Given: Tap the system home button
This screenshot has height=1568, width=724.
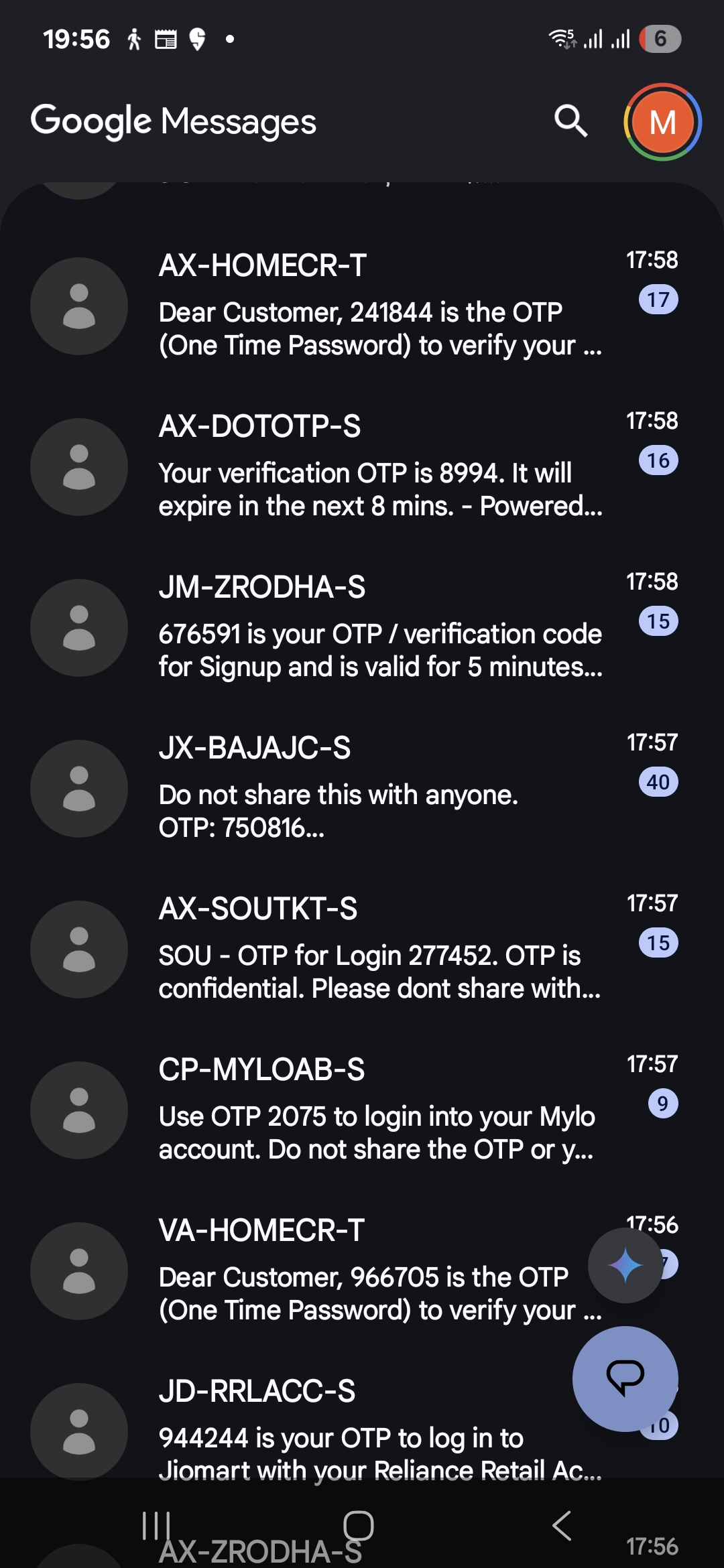Looking at the screenshot, I should coord(358,1526).
